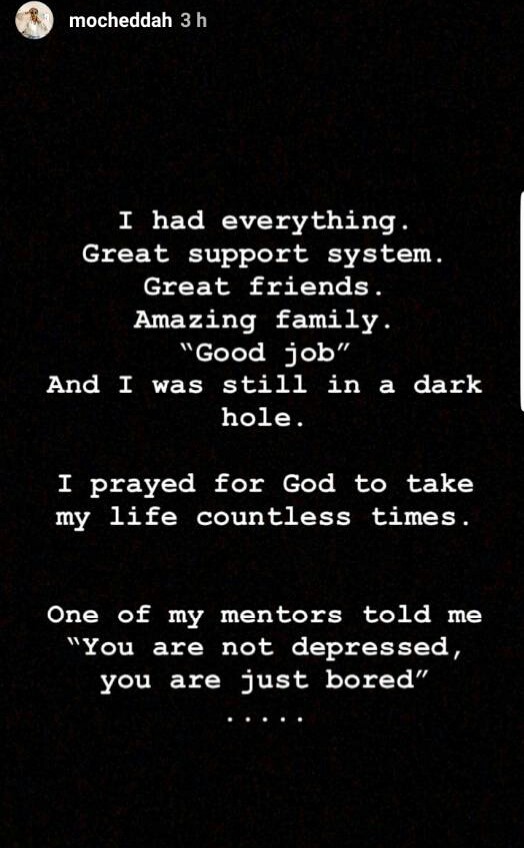Open mocheddah's profile picture

pyautogui.click(x=34, y=21)
